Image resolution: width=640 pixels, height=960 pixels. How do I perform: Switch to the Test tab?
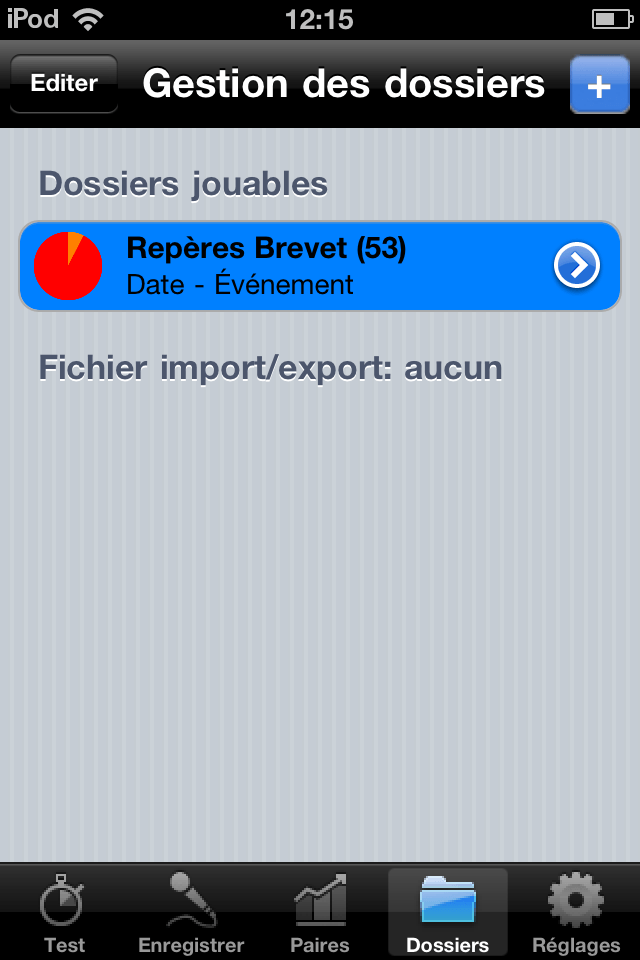(64, 912)
